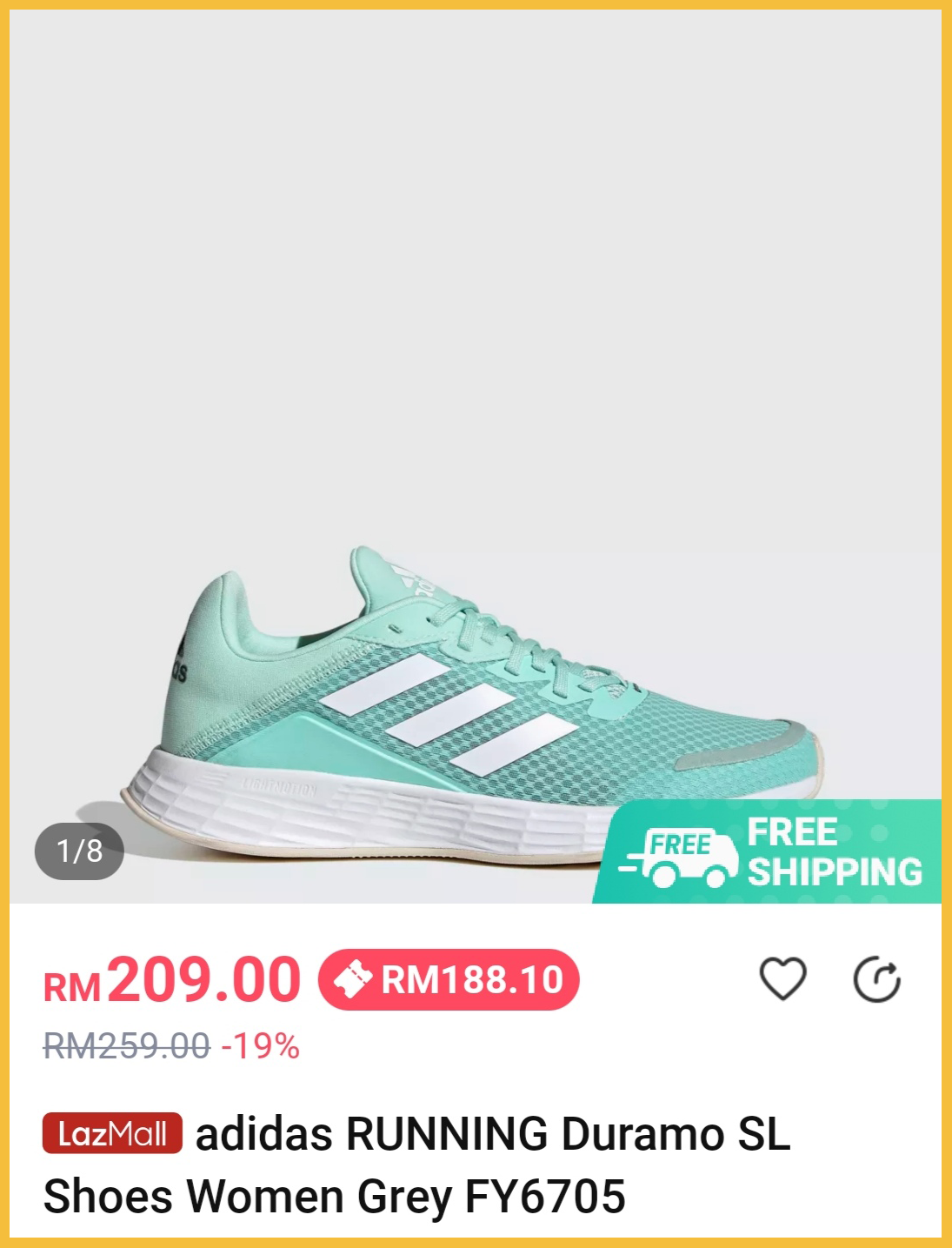Tap the RM188.10 voucher price chip

tap(449, 980)
